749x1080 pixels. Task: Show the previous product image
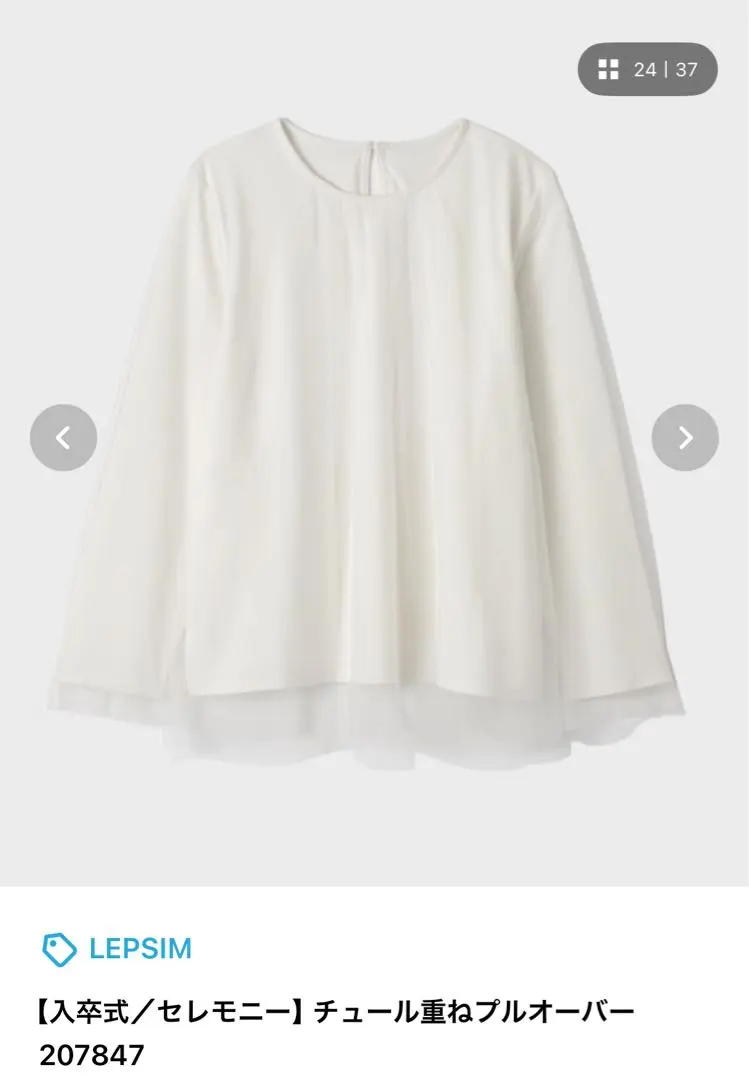coord(63,437)
